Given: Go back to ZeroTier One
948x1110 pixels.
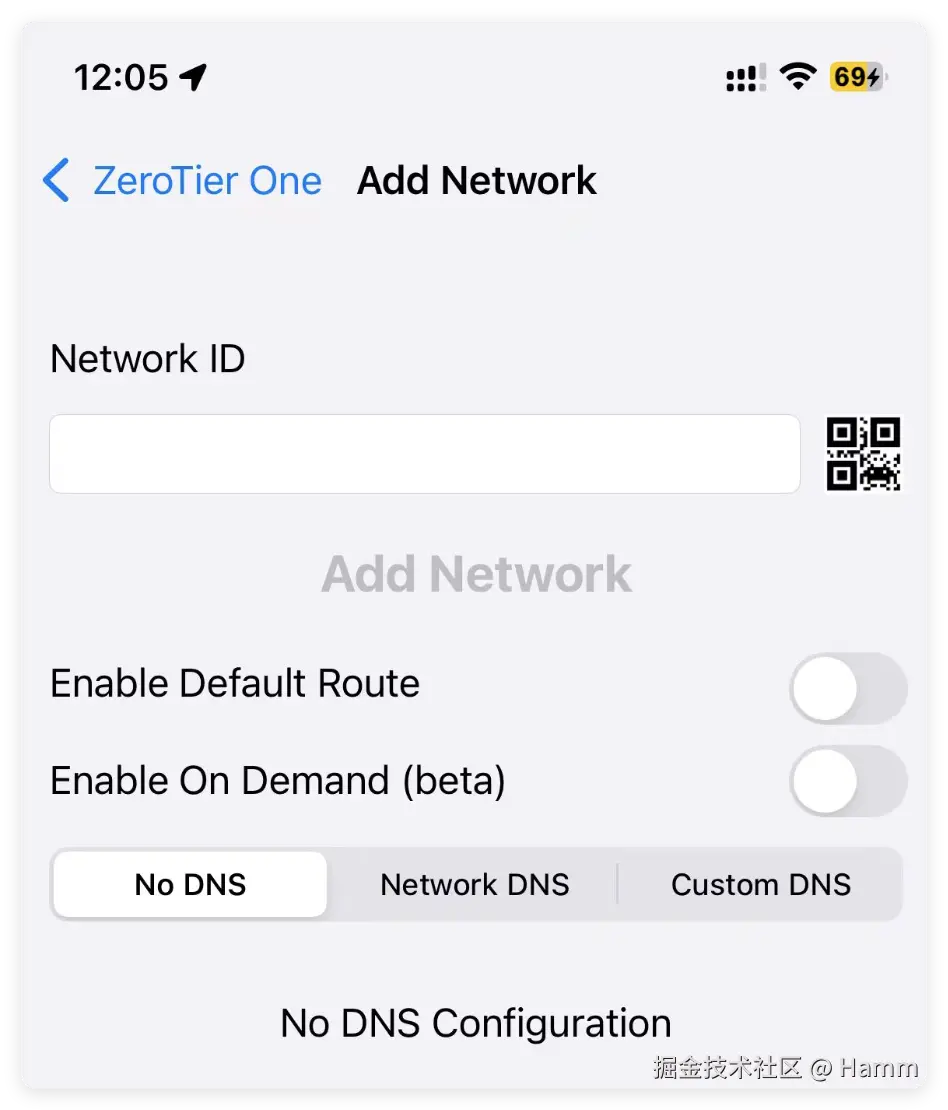Looking at the screenshot, I should pos(184,181).
